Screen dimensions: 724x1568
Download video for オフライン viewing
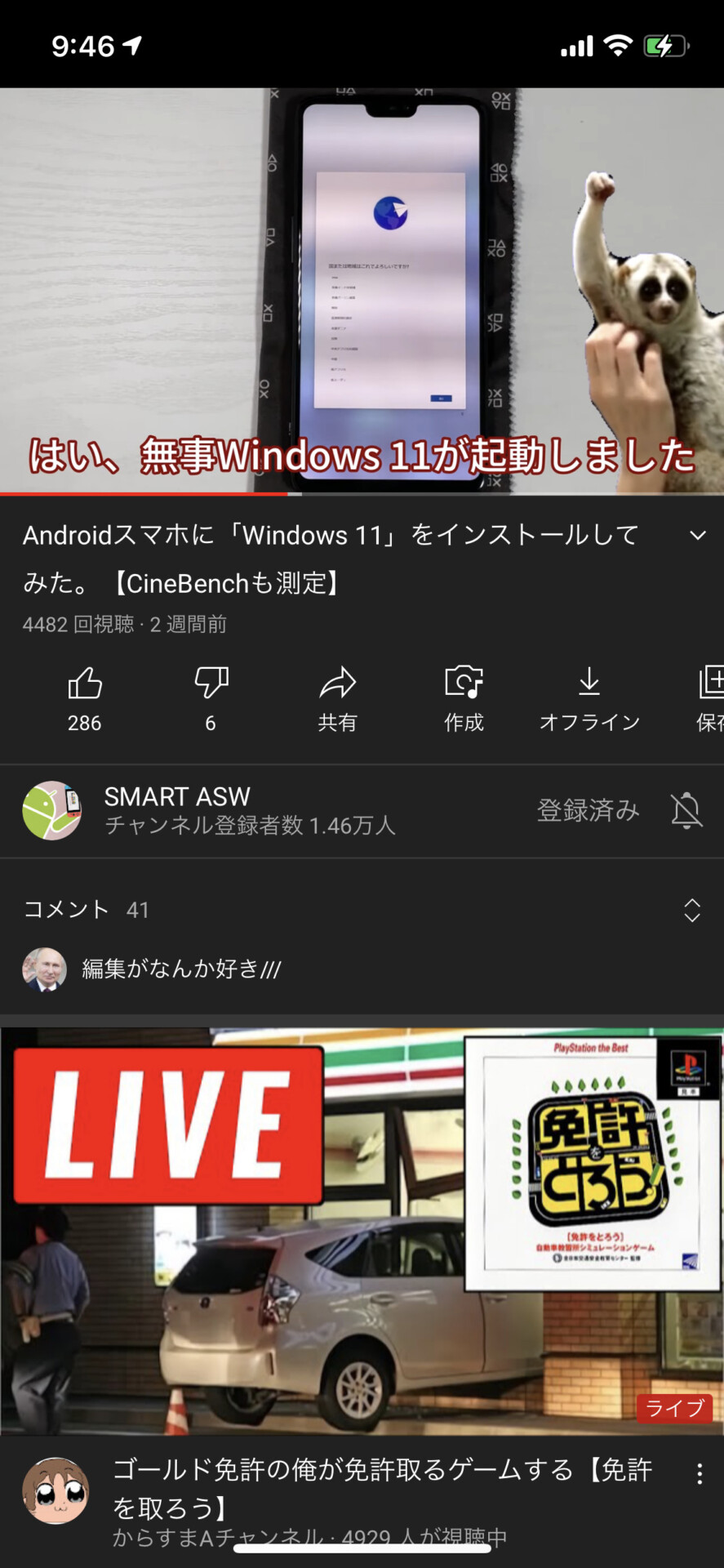coord(589,700)
